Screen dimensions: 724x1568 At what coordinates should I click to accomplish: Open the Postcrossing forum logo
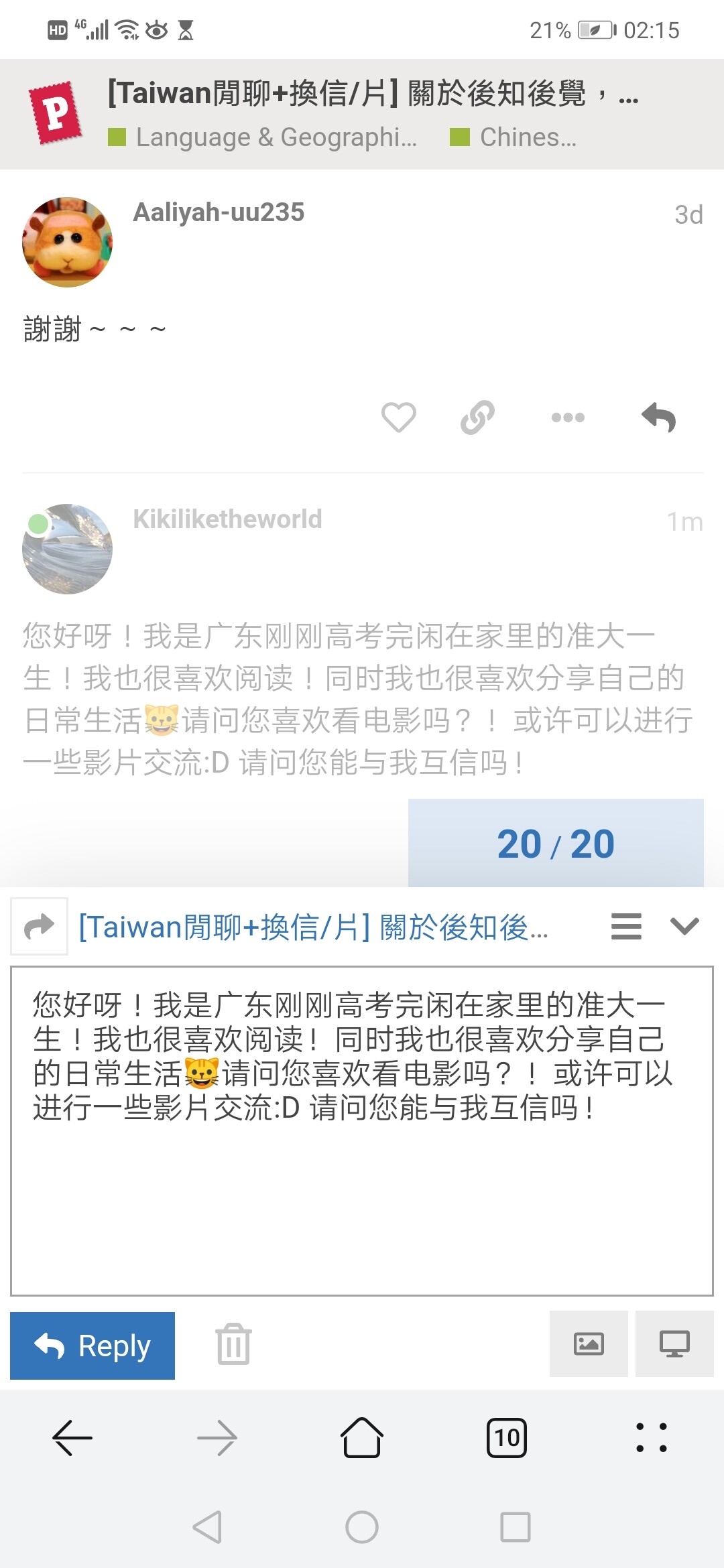(56, 113)
